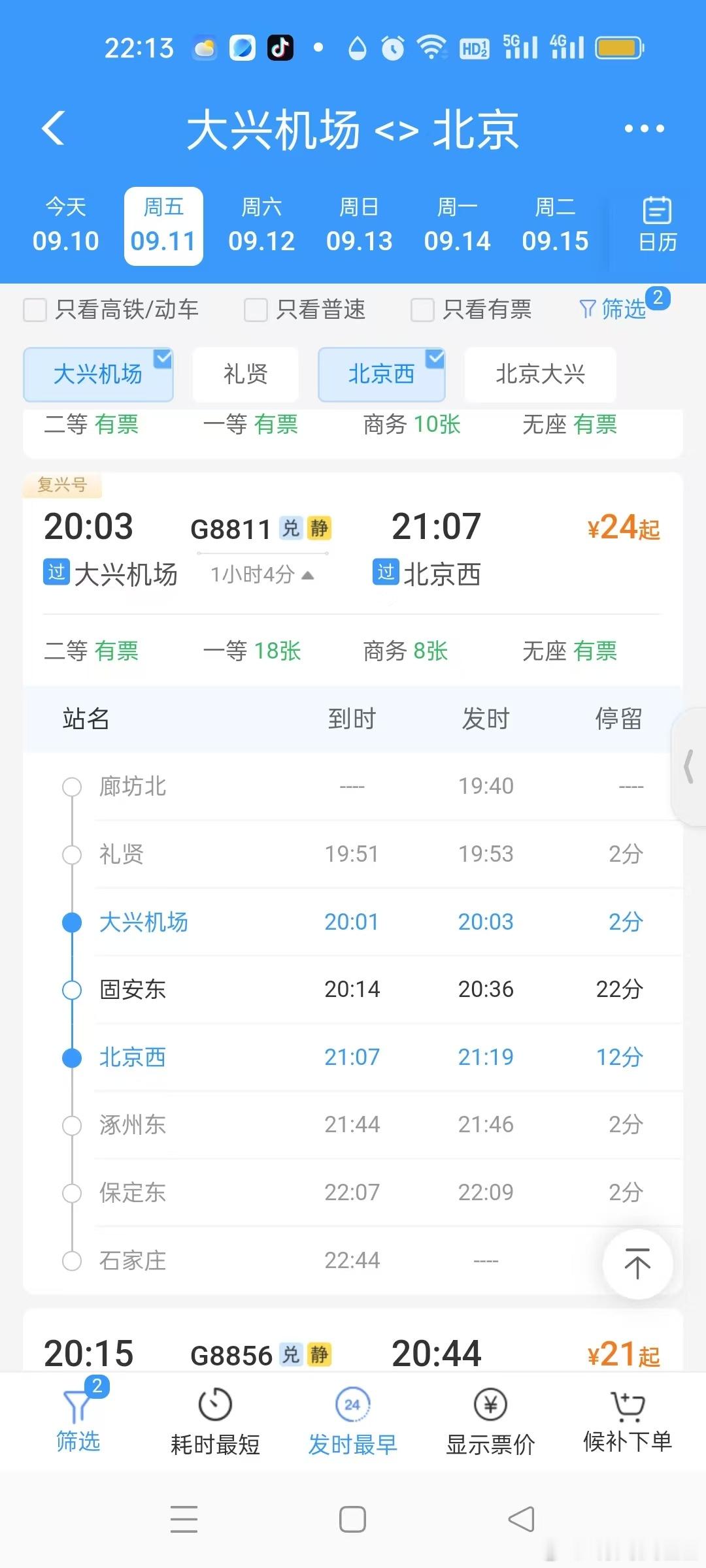Check 只看普速 filter

[x=305, y=310]
